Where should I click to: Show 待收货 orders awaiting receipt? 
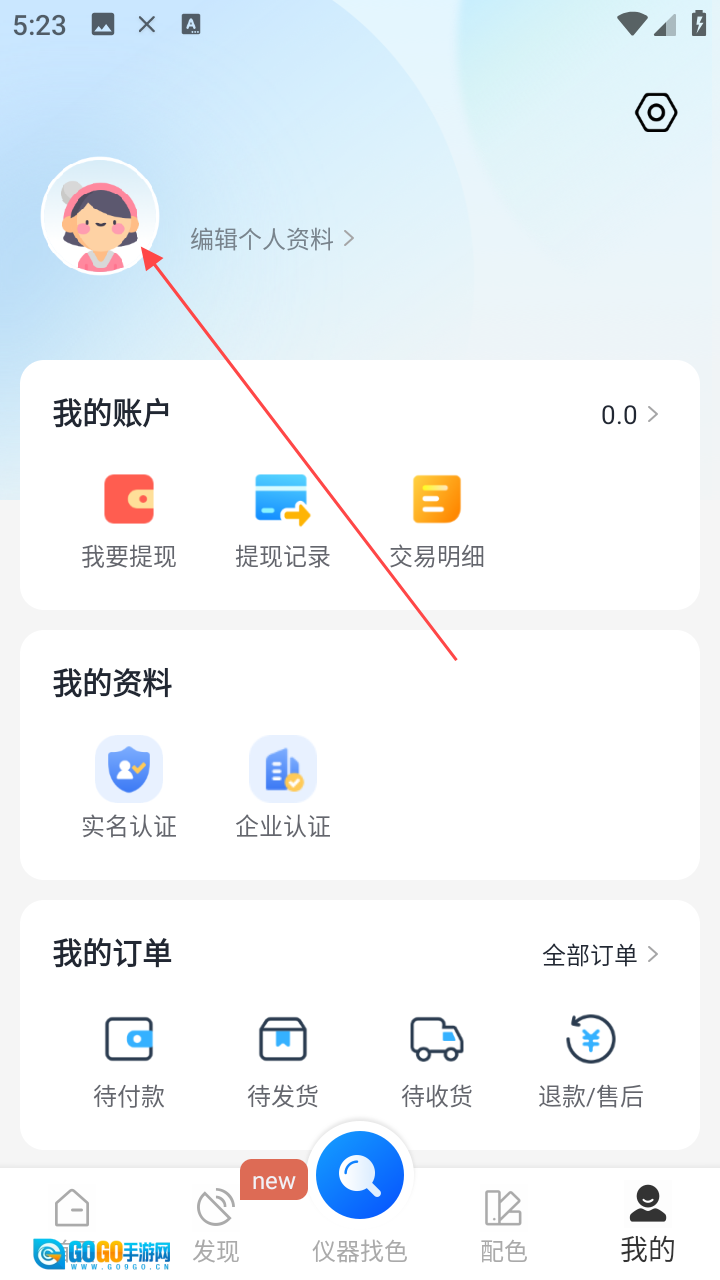pos(437,1061)
